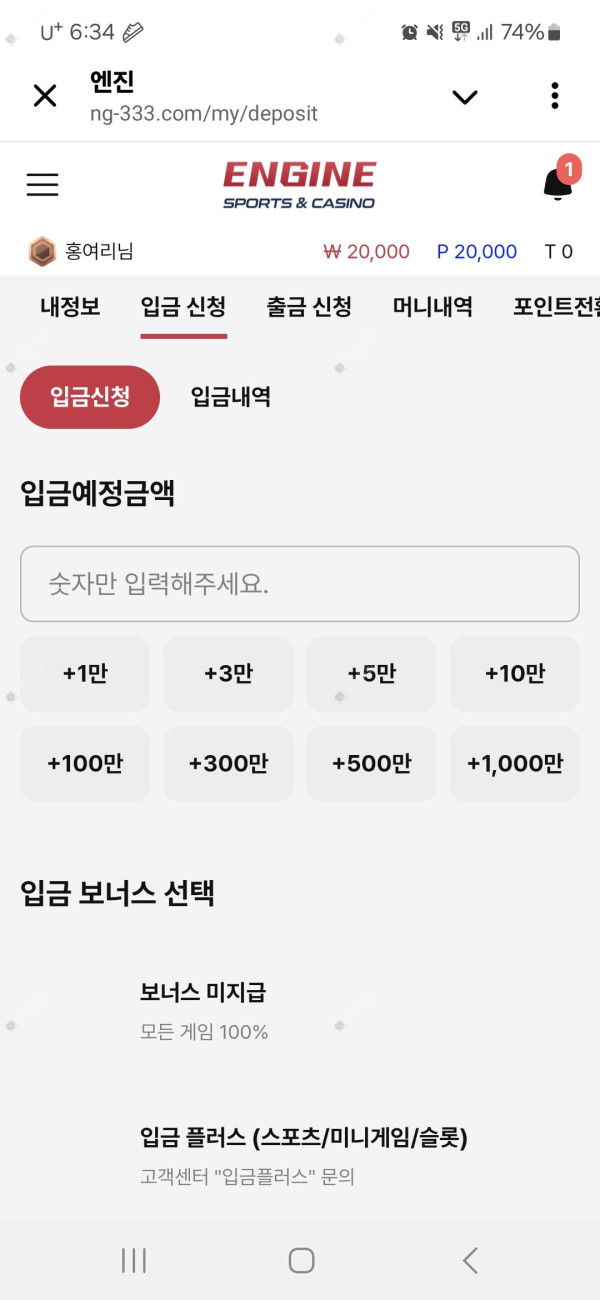The width and height of the screenshot is (600, 1300).
Task: Add +500만 to the deposit amount
Action: [x=371, y=764]
